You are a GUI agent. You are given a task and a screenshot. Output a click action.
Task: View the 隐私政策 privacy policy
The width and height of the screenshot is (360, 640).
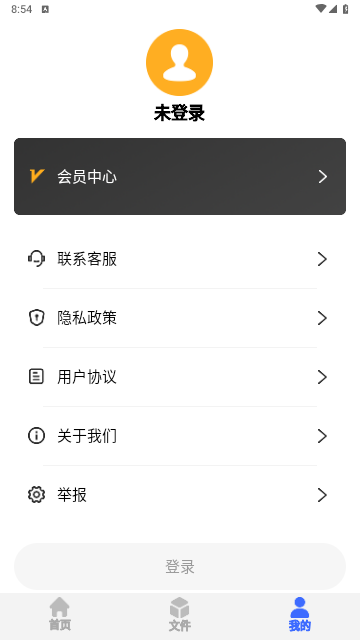click(x=180, y=318)
